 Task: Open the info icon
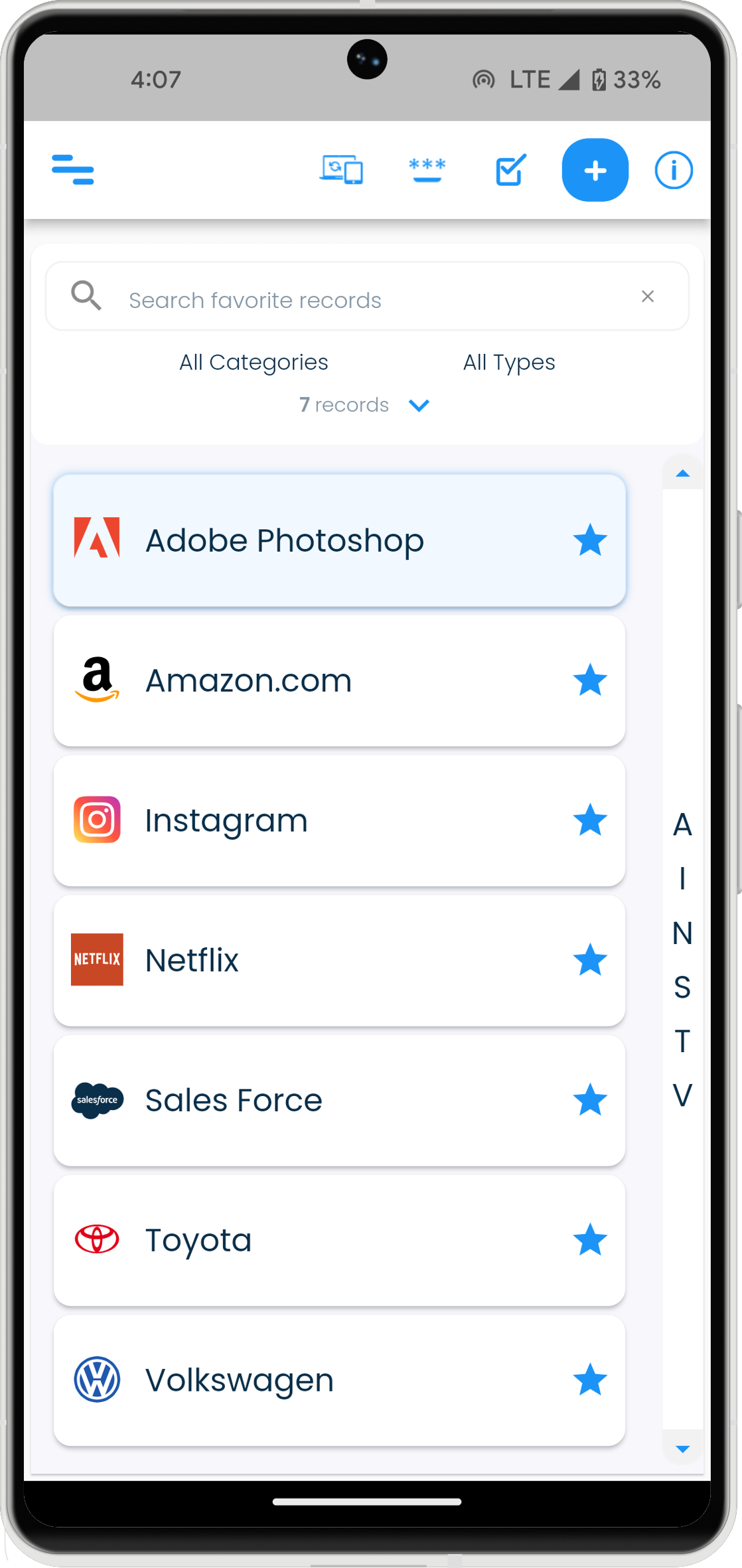[673, 170]
